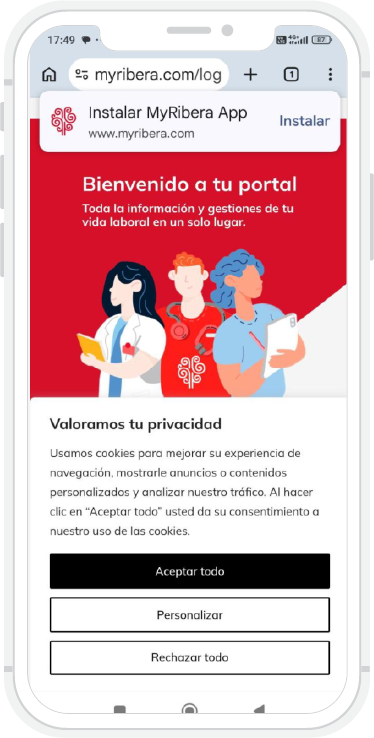This screenshot has width=374, height=738.
Task: Accept all cookies with Aceptar todo
Action: coord(190,571)
